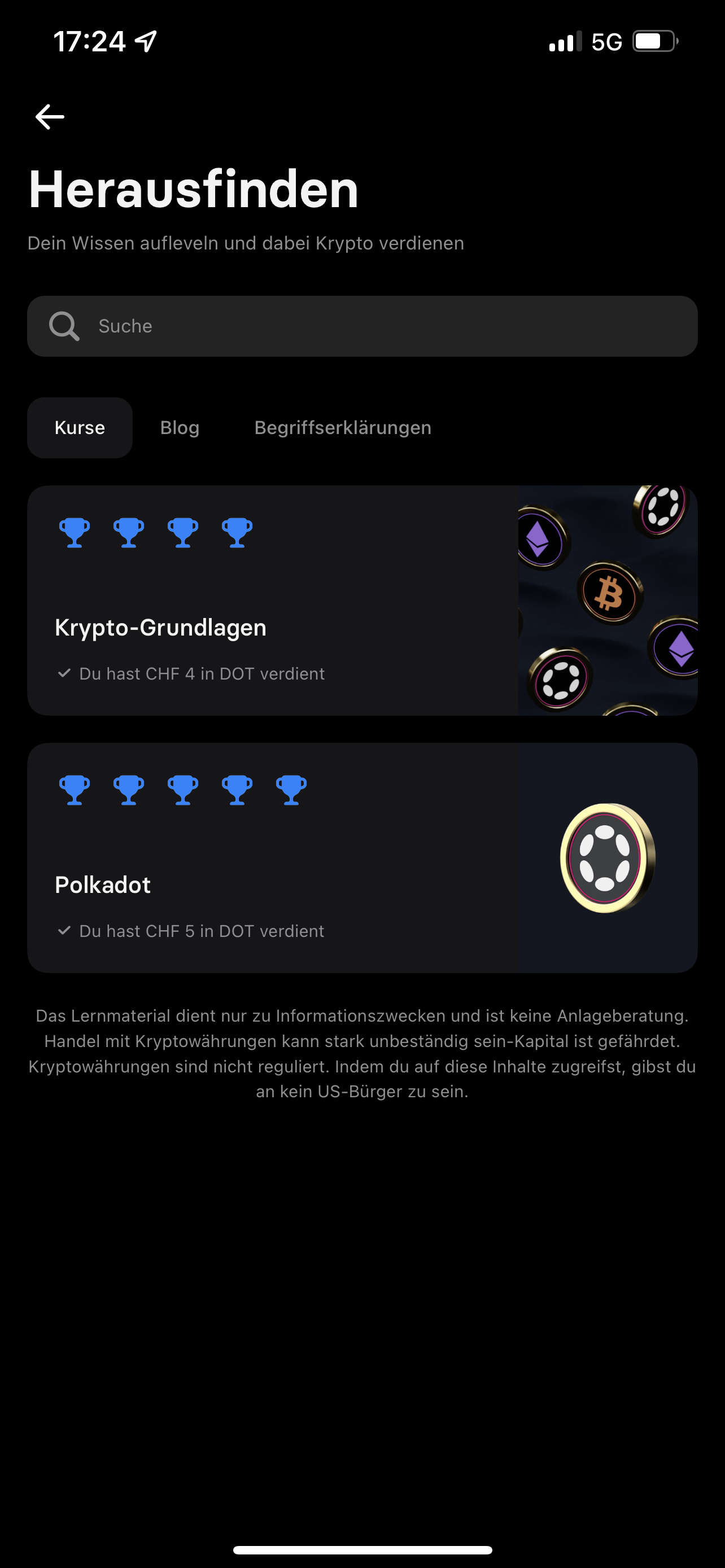
Task: Open the Krypto-Grundlagen course card
Action: pyautogui.click(x=362, y=600)
